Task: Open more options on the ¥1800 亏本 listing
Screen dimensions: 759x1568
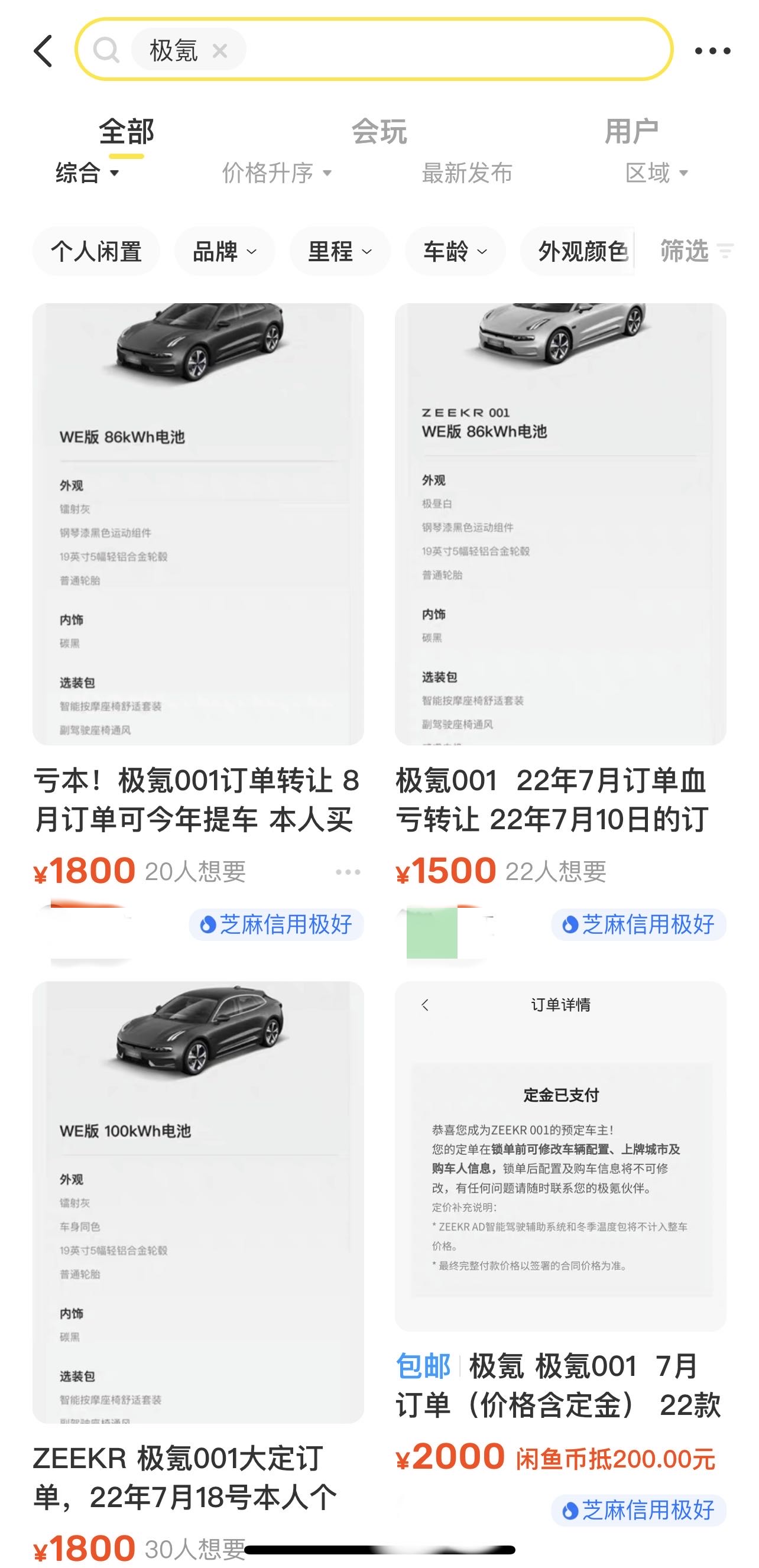Action: 348,872
